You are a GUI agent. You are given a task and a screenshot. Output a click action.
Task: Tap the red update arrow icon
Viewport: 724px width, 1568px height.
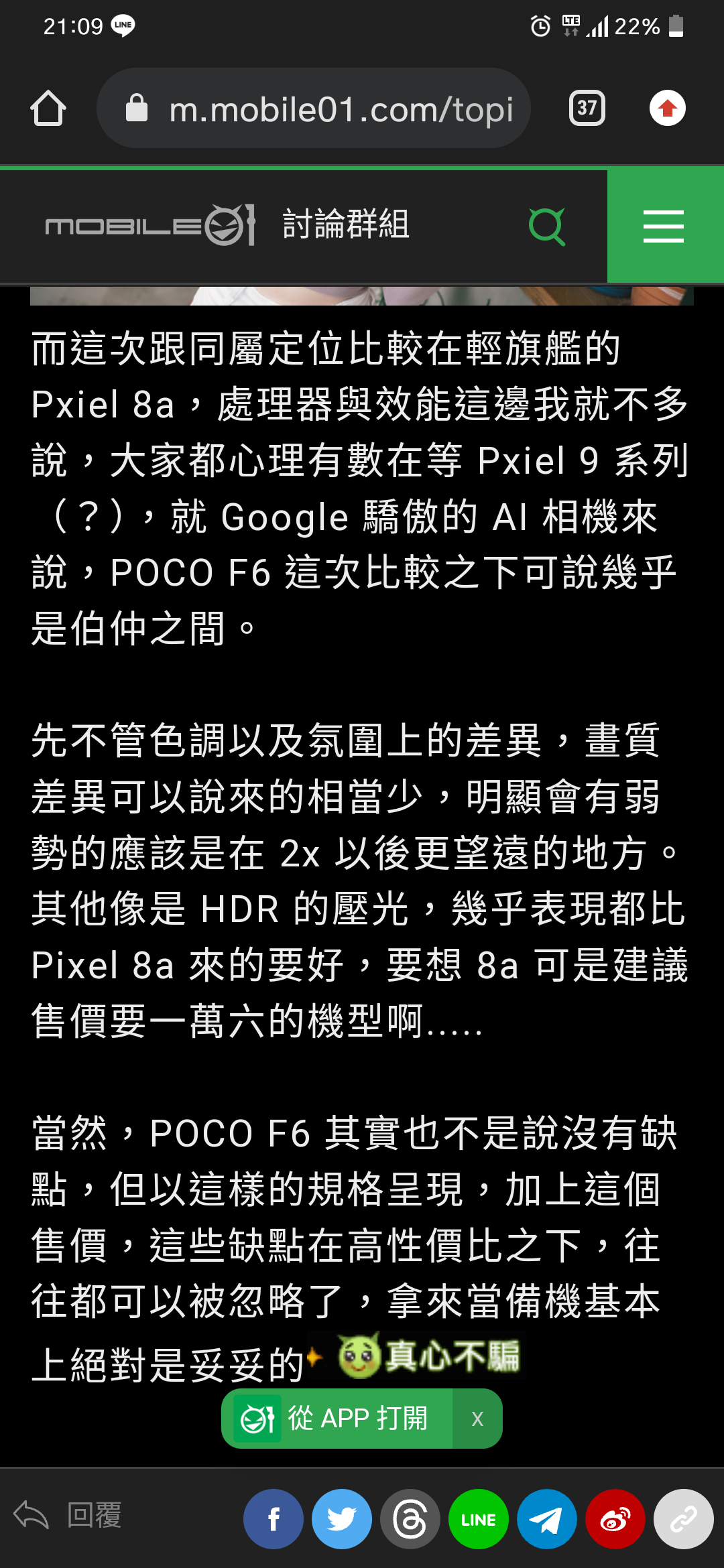pyautogui.click(x=668, y=108)
